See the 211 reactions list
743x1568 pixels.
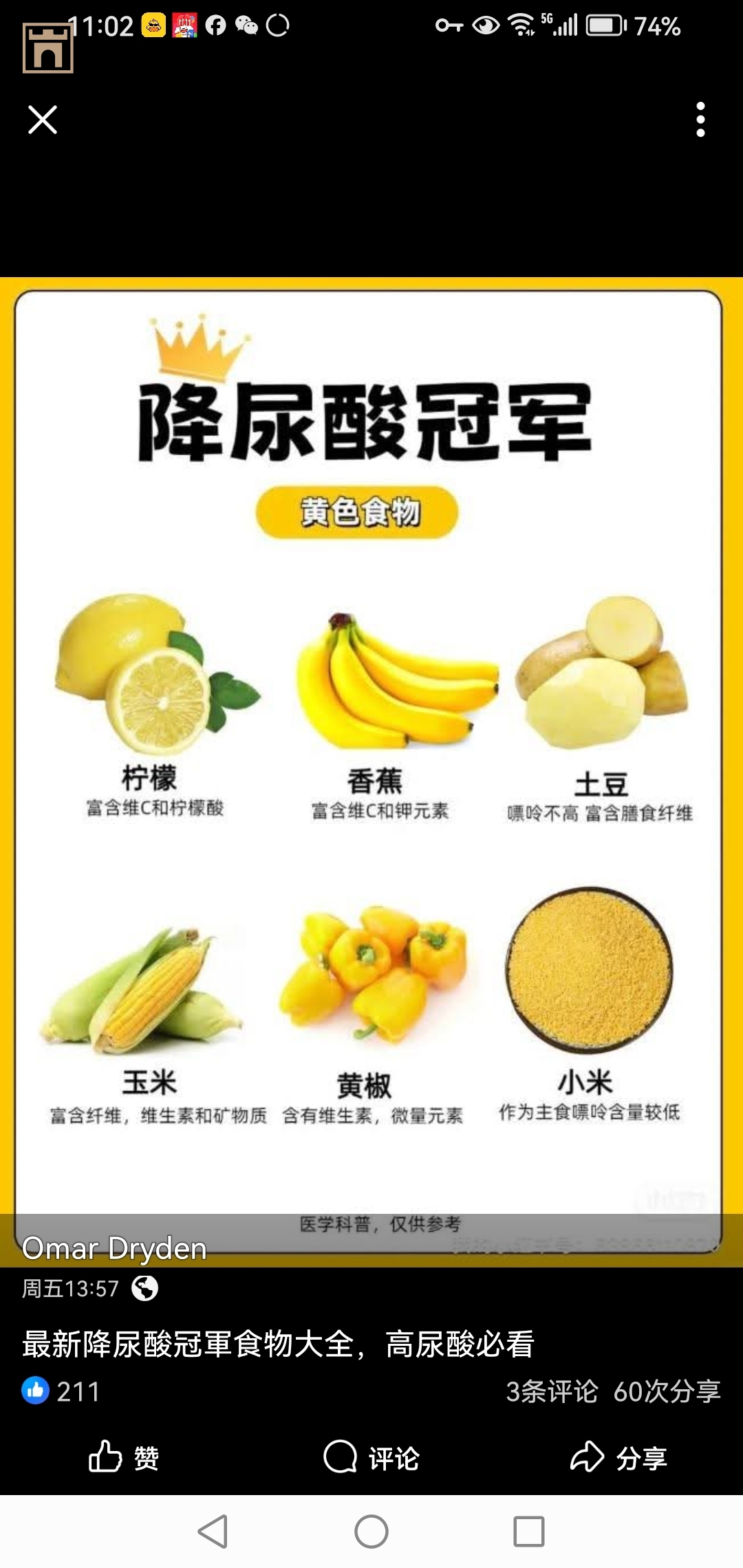(61, 1391)
